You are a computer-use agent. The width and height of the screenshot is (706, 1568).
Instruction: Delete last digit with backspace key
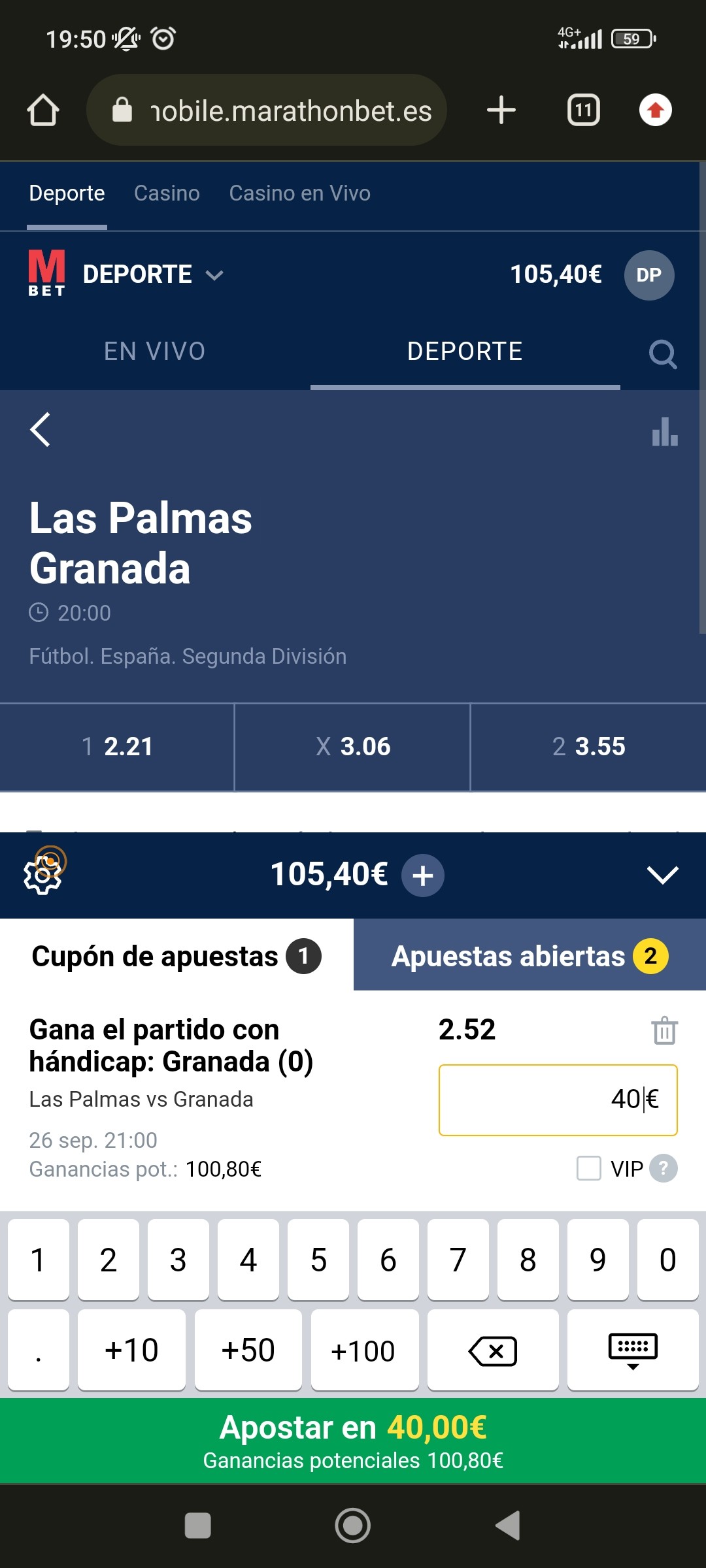[x=493, y=1350]
